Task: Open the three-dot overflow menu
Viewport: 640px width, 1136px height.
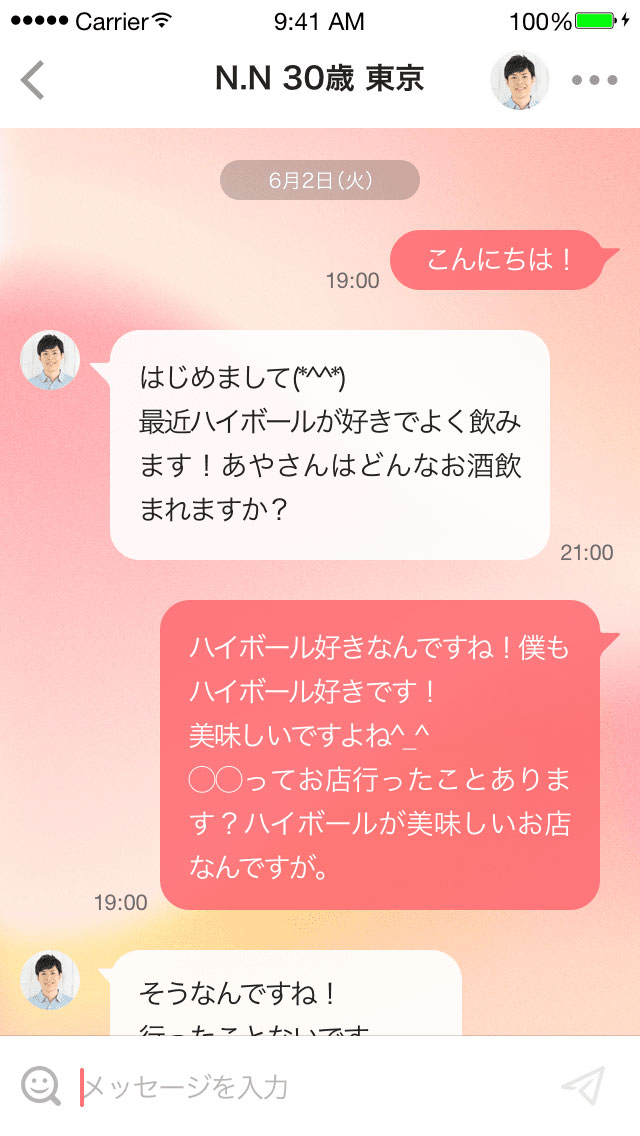Action: [x=594, y=80]
